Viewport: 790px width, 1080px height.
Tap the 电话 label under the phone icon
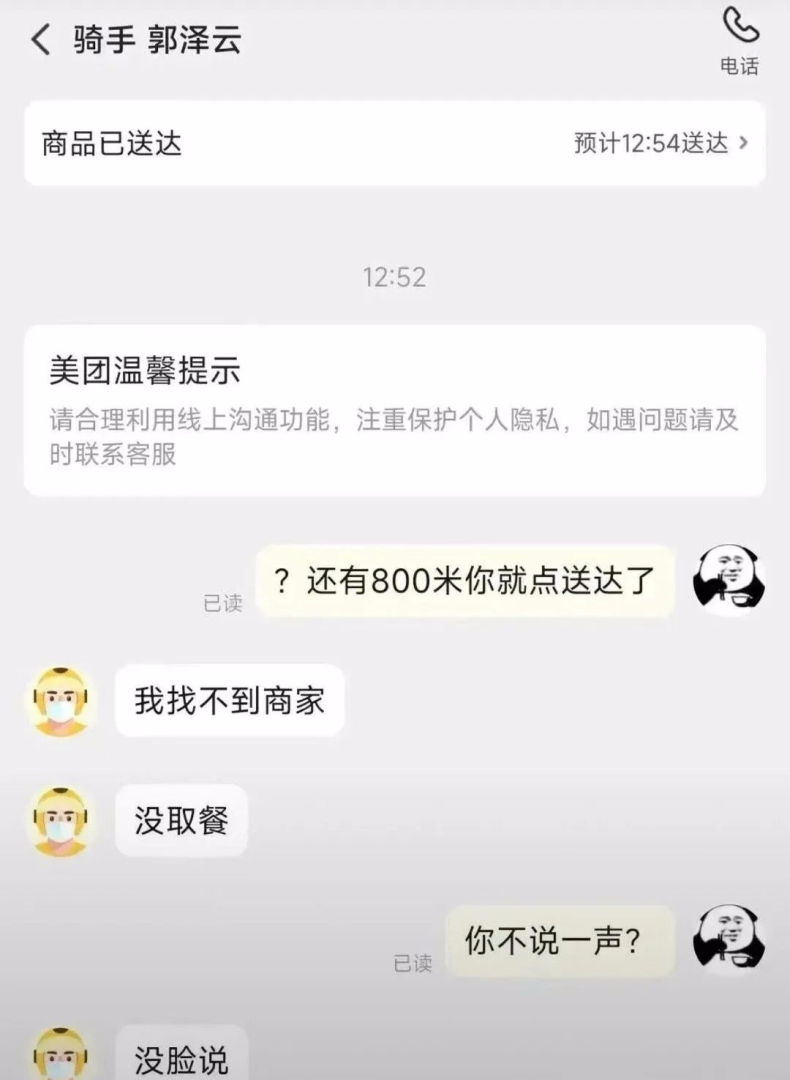pyautogui.click(x=741, y=67)
